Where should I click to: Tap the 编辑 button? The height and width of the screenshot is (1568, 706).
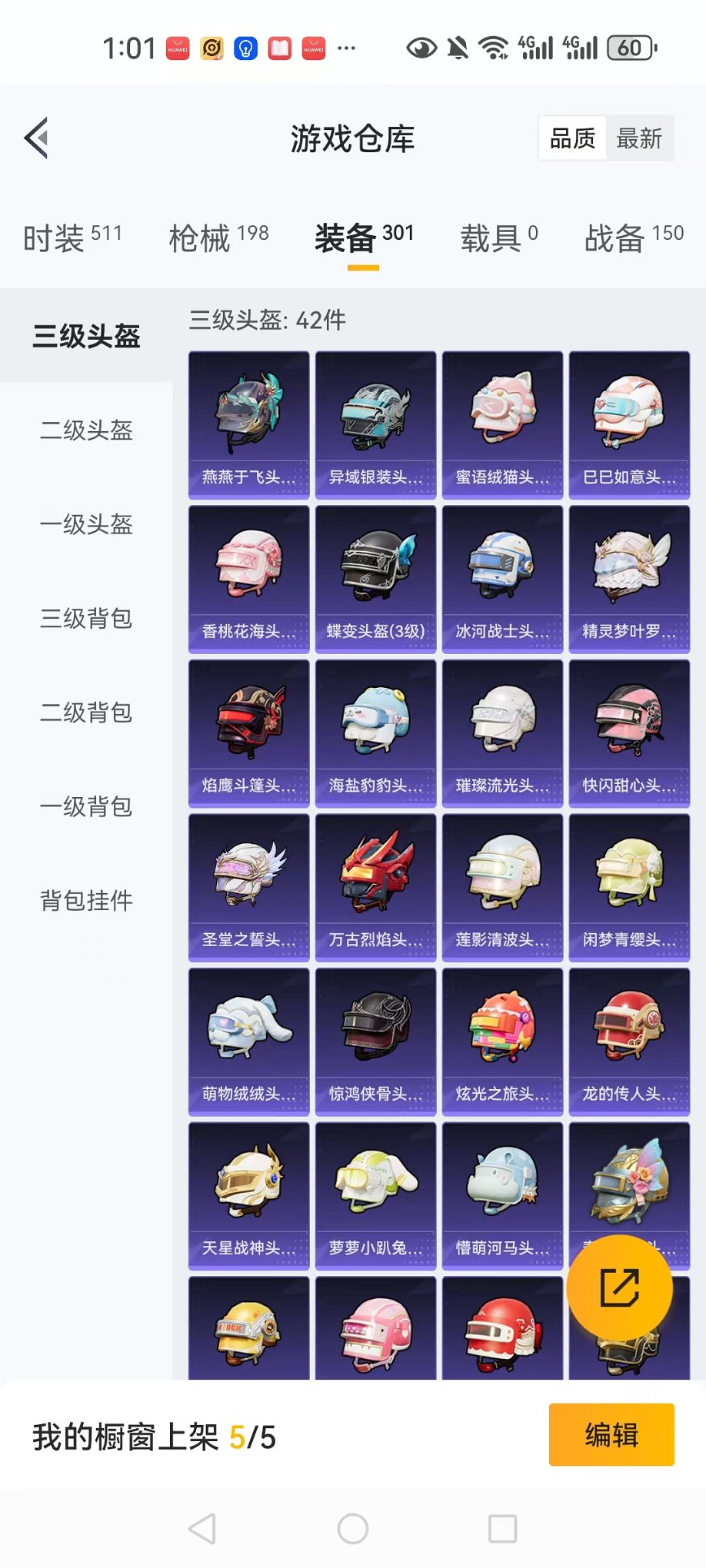pos(611,1435)
